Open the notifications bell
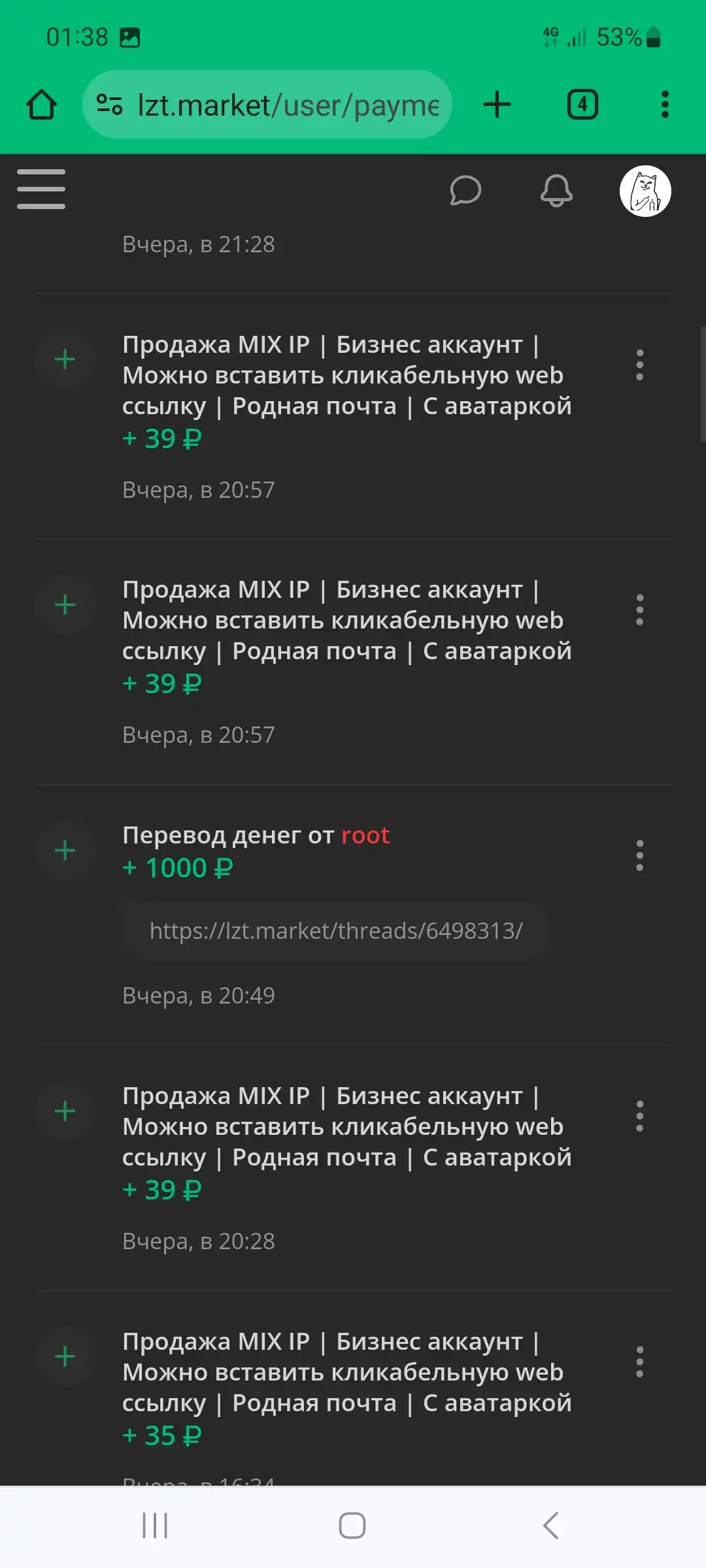Viewport: 706px width, 1568px height. (556, 191)
